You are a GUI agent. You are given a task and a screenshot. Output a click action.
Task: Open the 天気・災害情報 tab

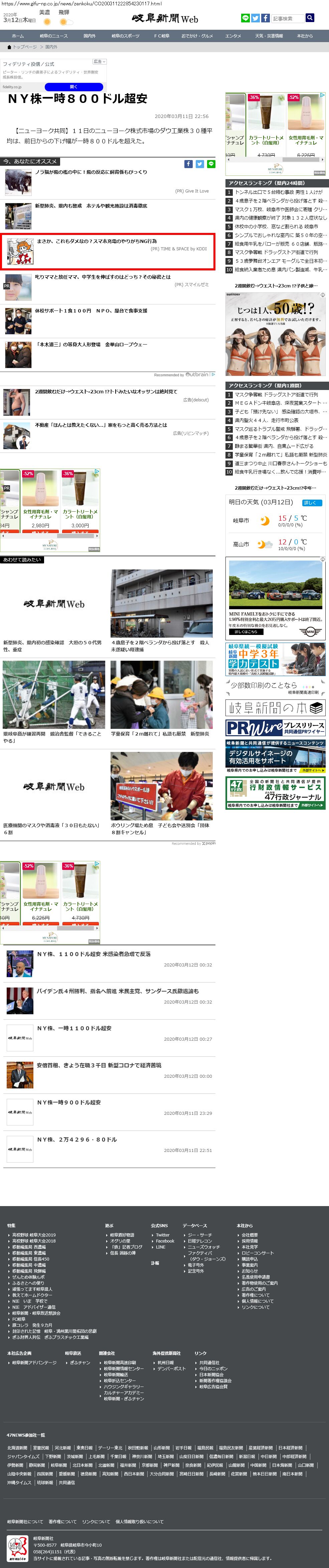(269, 36)
